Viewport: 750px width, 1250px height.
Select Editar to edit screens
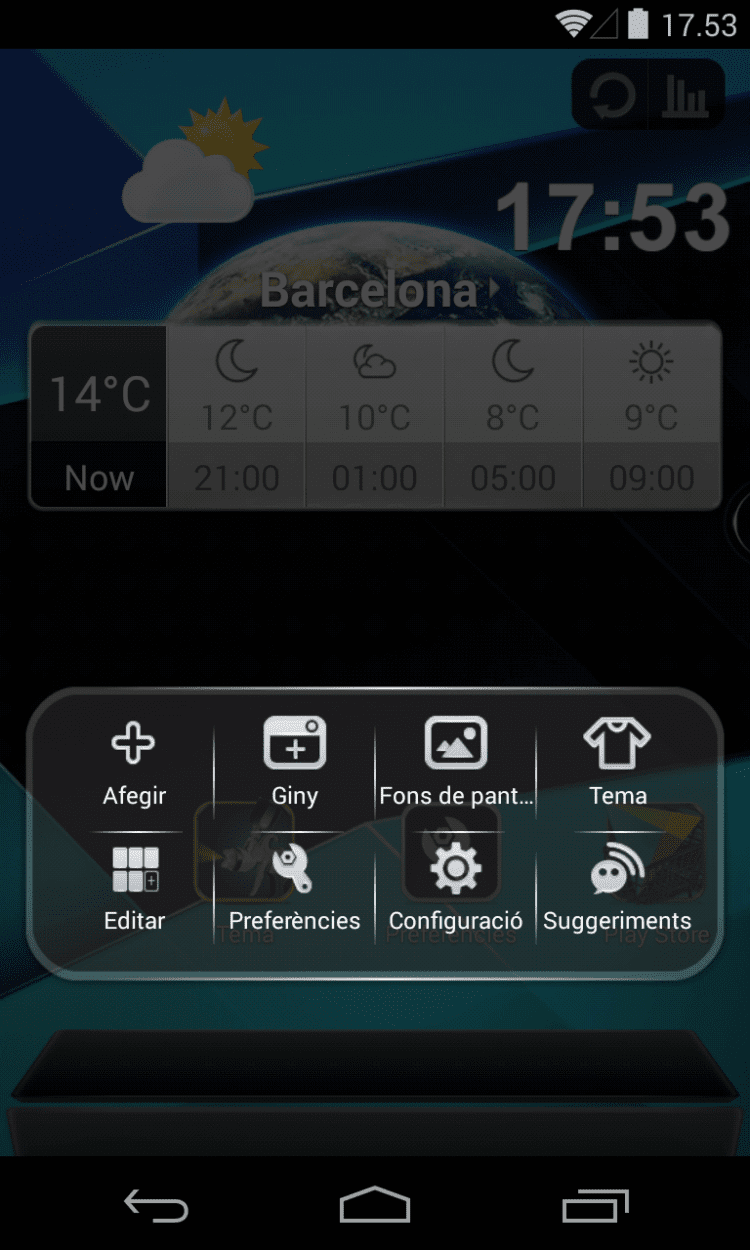134,888
